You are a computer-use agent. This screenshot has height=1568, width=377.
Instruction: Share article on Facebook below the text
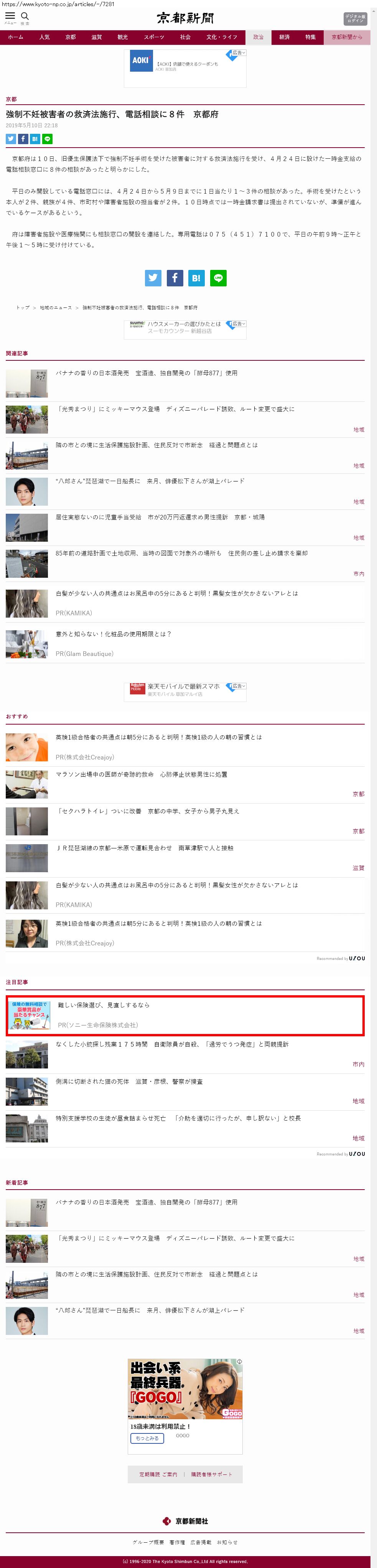(x=175, y=278)
